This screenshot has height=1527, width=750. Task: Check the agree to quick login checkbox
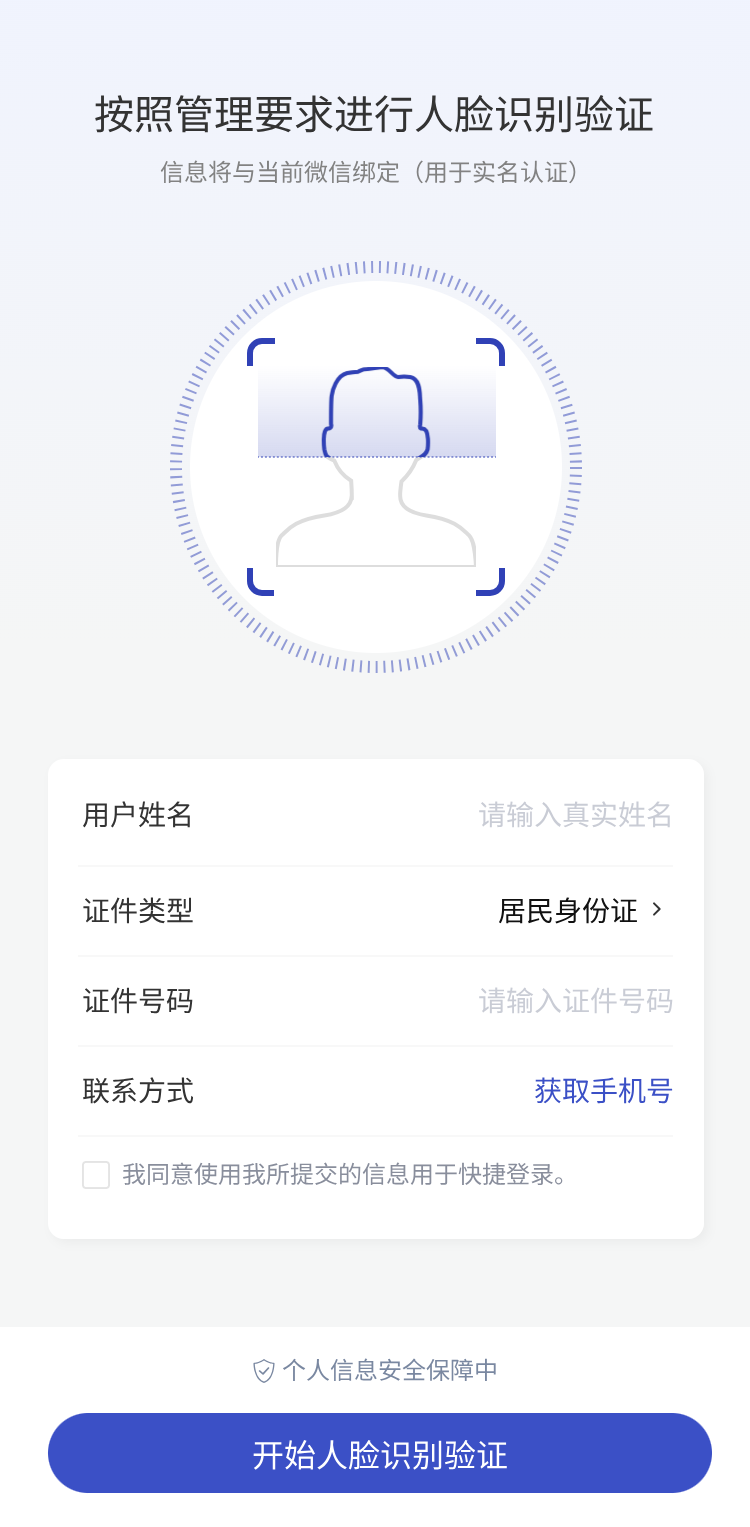pyautogui.click(x=96, y=1175)
